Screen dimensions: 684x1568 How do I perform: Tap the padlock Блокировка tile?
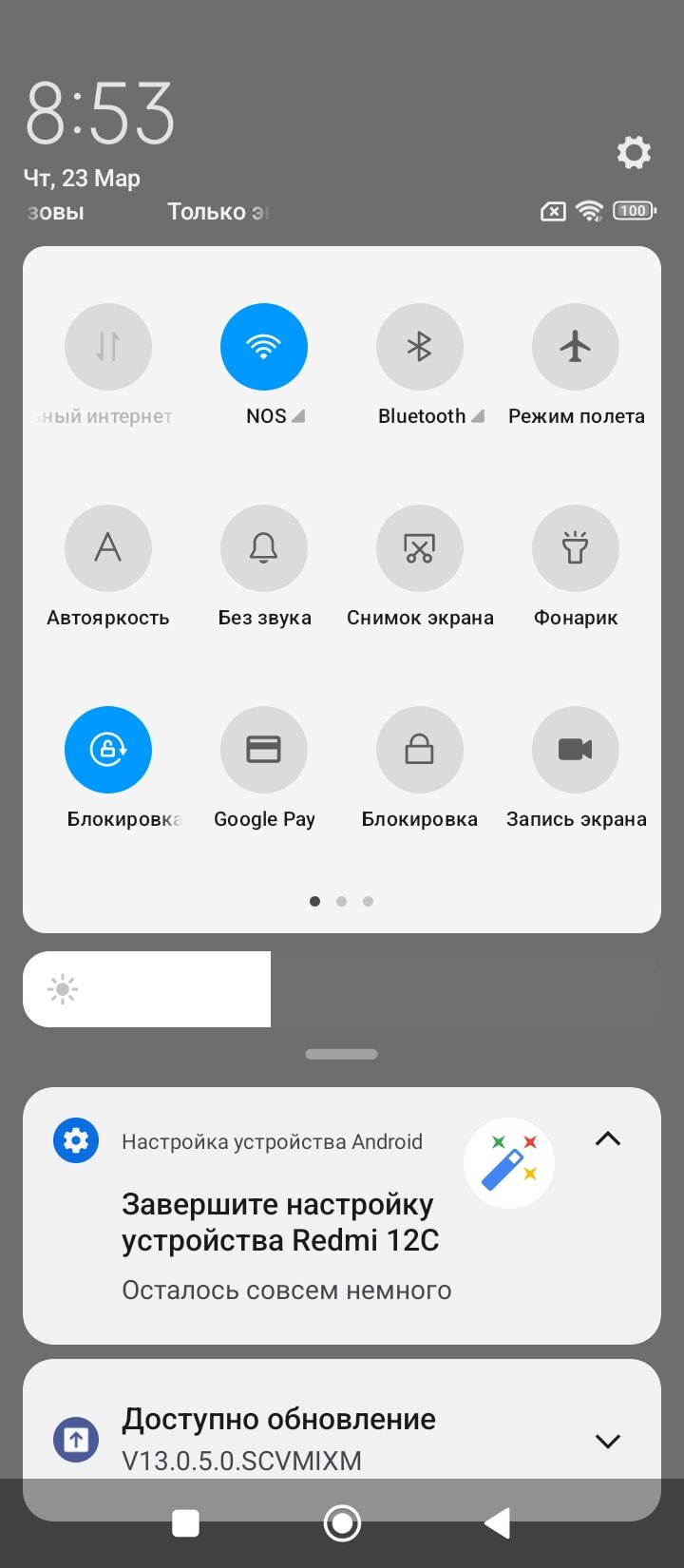point(420,750)
